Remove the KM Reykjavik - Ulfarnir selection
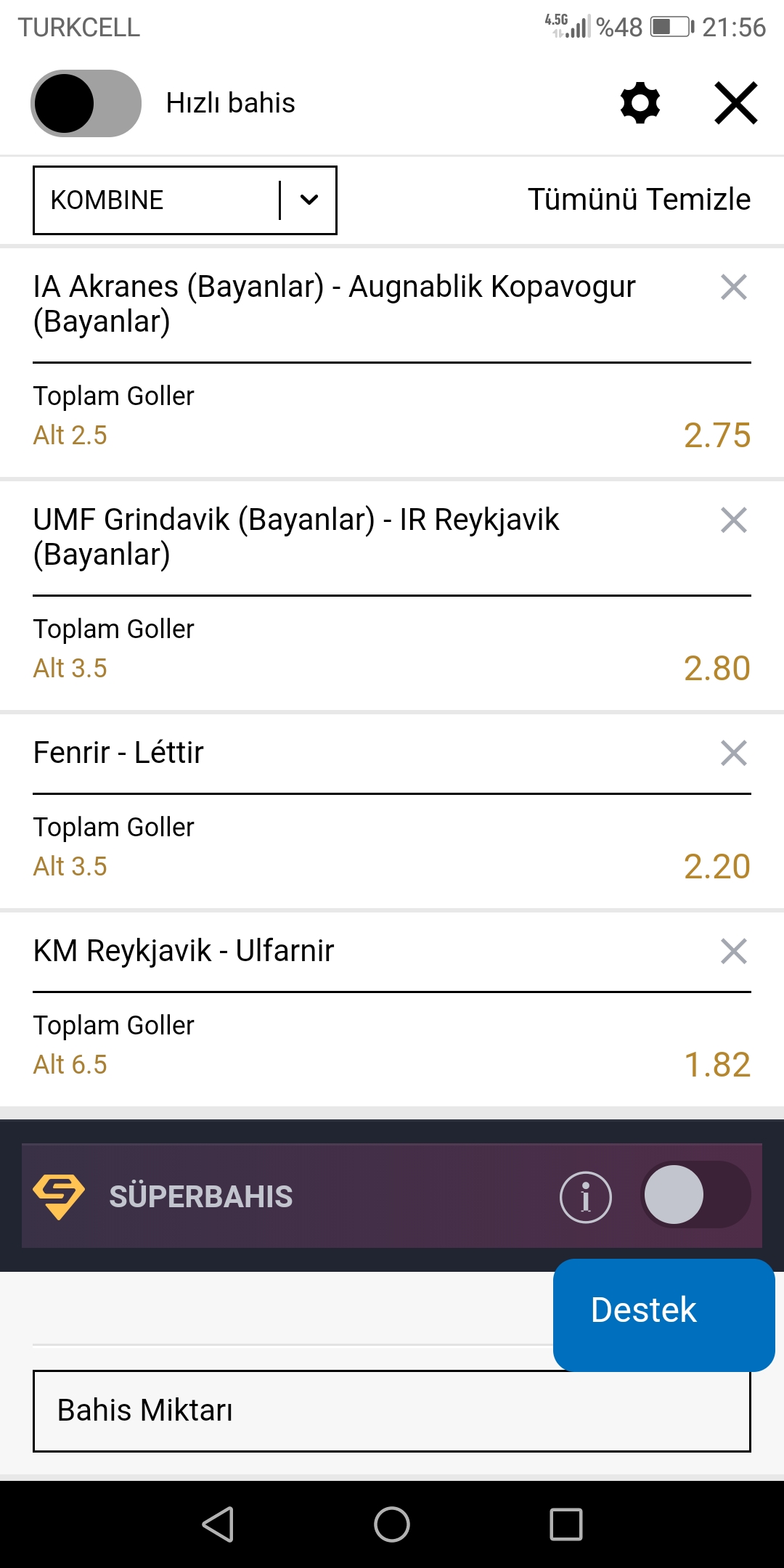 734,951
